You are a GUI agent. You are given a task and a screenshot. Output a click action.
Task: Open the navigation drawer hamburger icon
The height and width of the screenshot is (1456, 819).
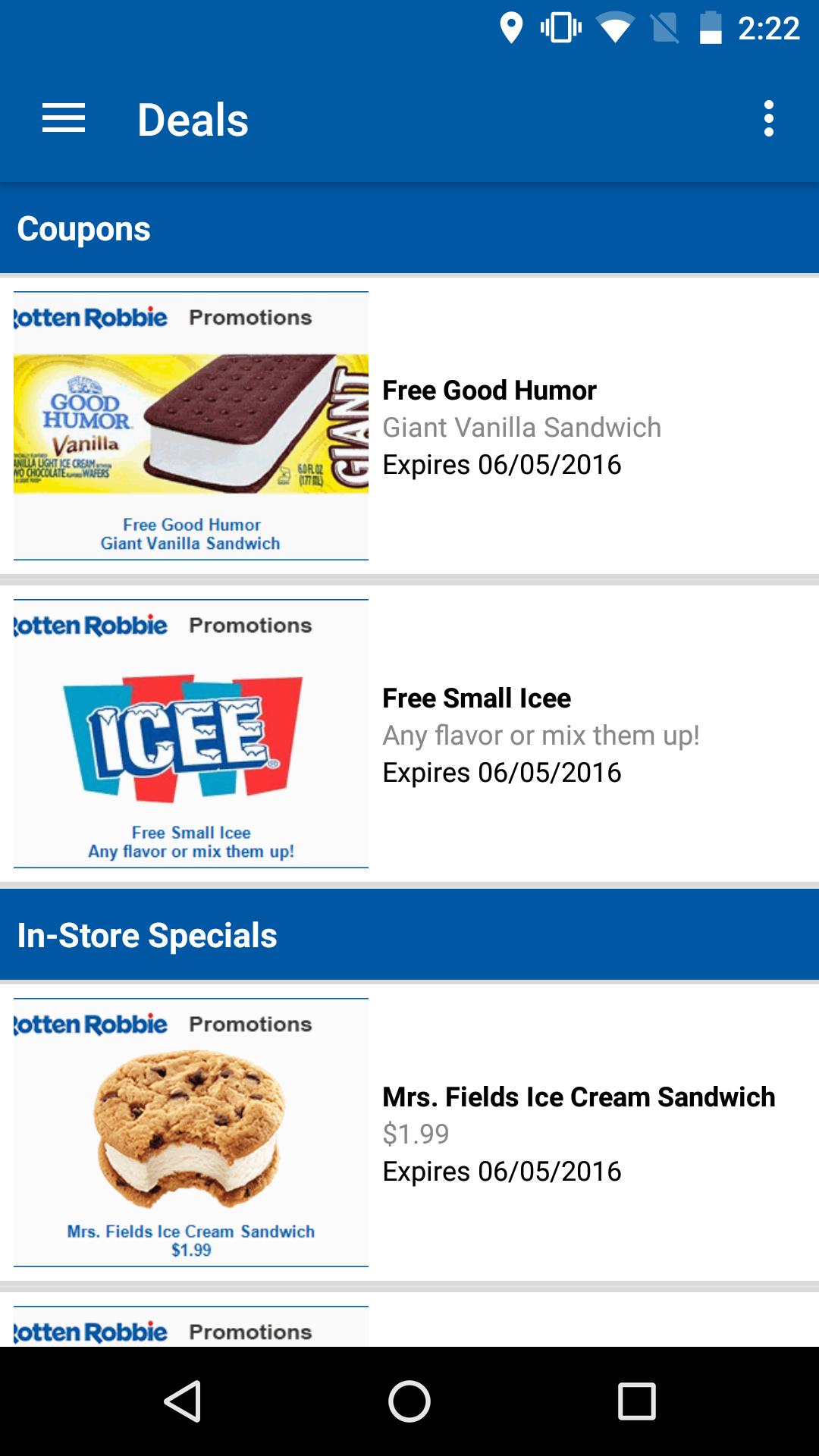point(64,119)
